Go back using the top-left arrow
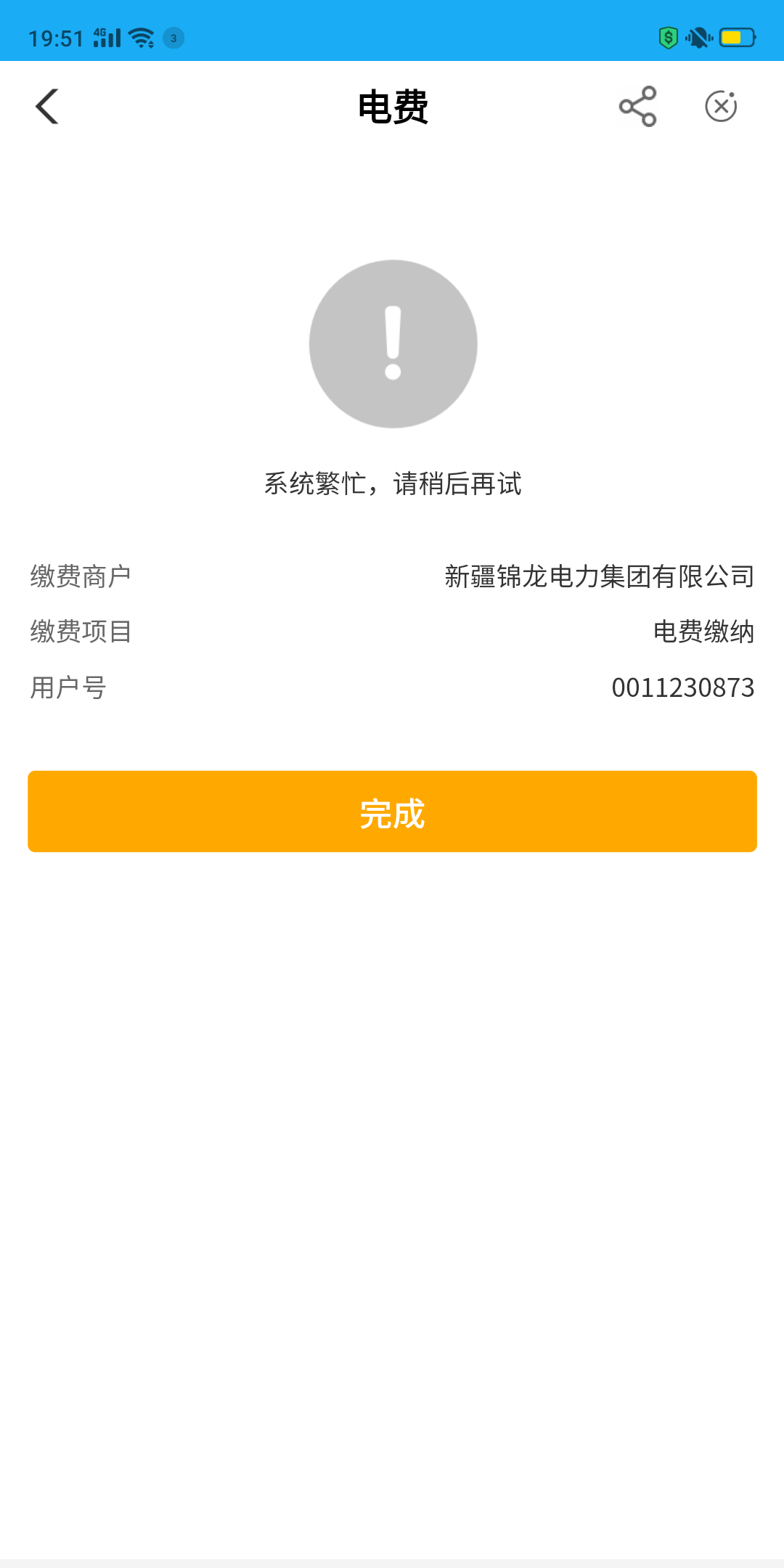784x1568 pixels. (47, 107)
